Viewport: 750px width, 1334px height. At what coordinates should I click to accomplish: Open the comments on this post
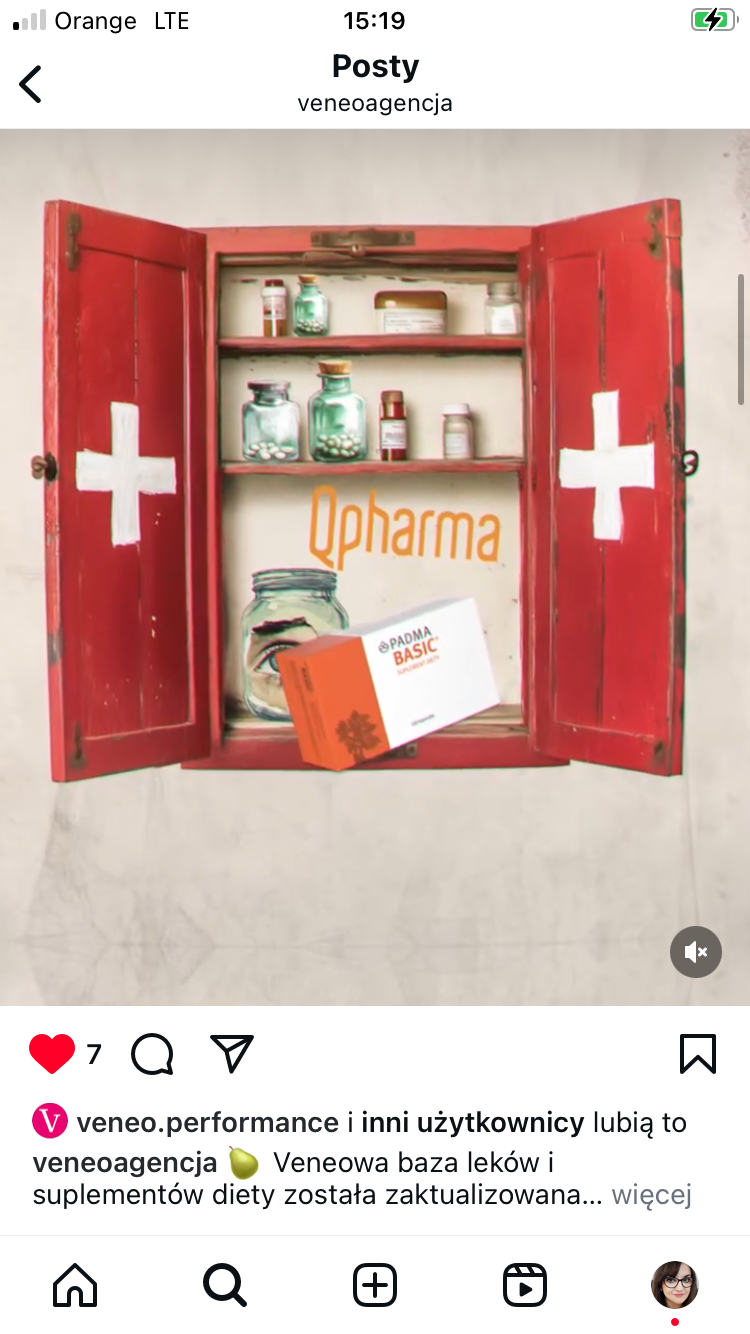click(152, 1054)
